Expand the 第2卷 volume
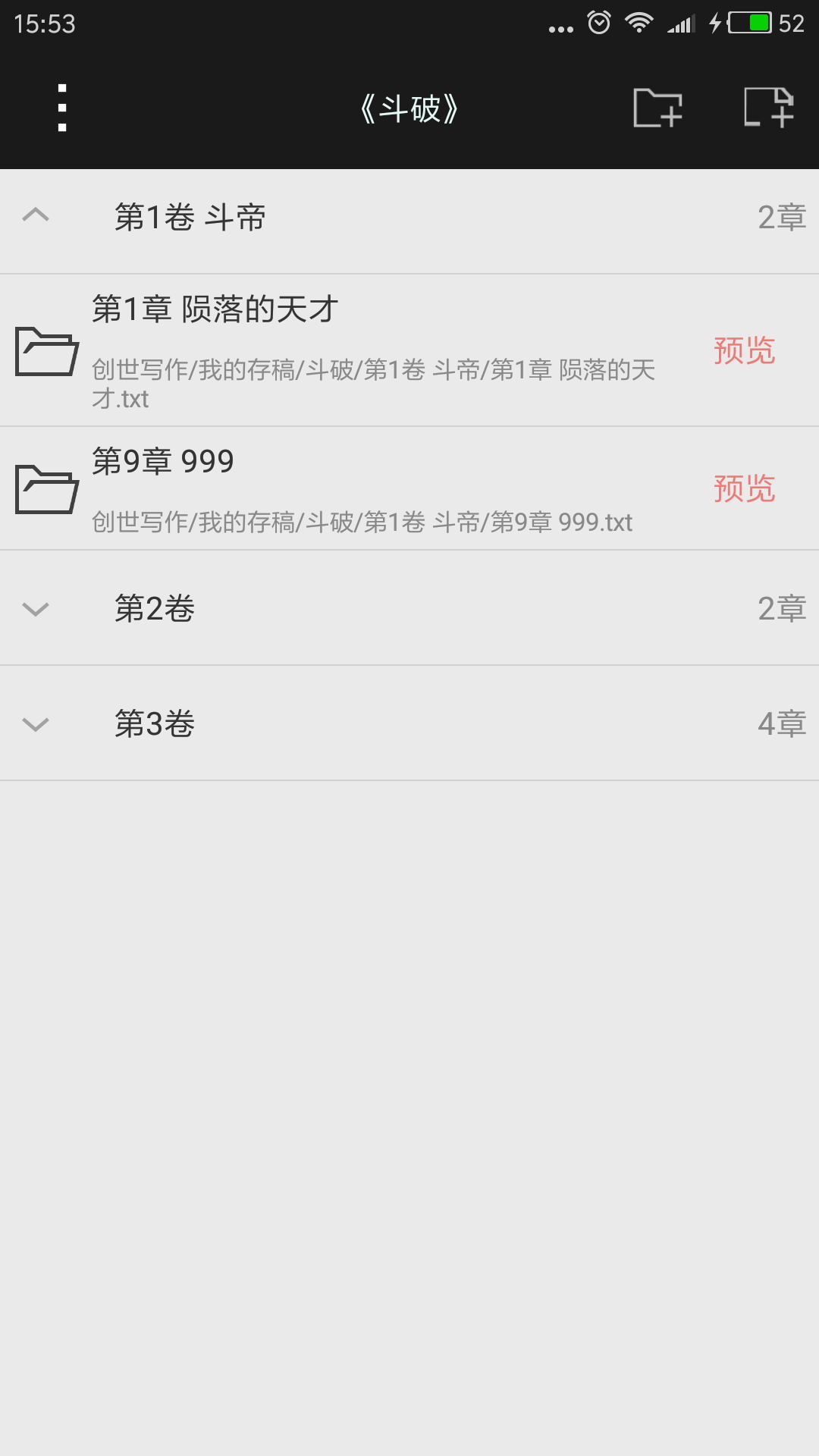The image size is (819, 1456). pos(36,609)
